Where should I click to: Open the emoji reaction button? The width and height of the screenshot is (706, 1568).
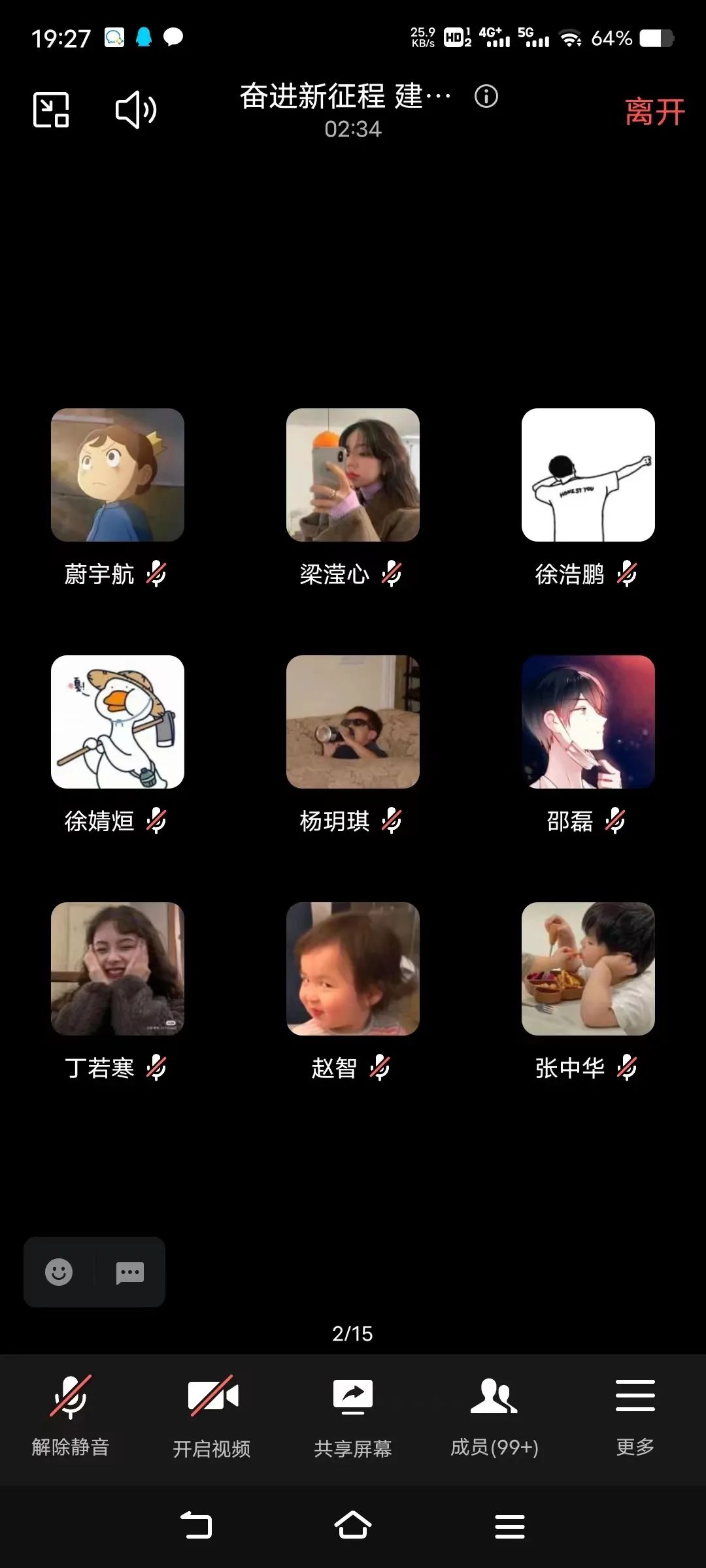pyautogui.click(x=59, y=1272)
